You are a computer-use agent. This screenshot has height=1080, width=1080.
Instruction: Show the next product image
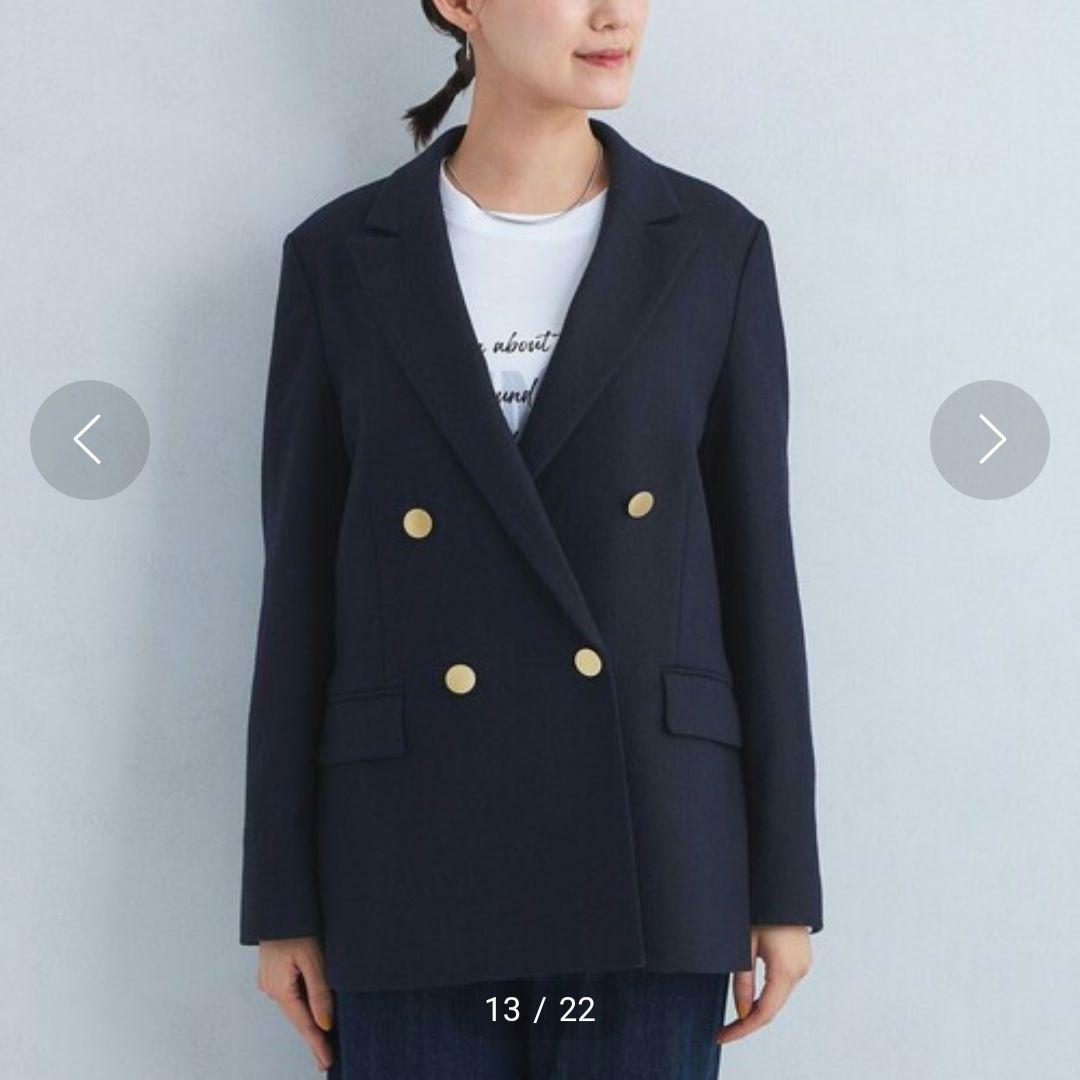[989, 439]
